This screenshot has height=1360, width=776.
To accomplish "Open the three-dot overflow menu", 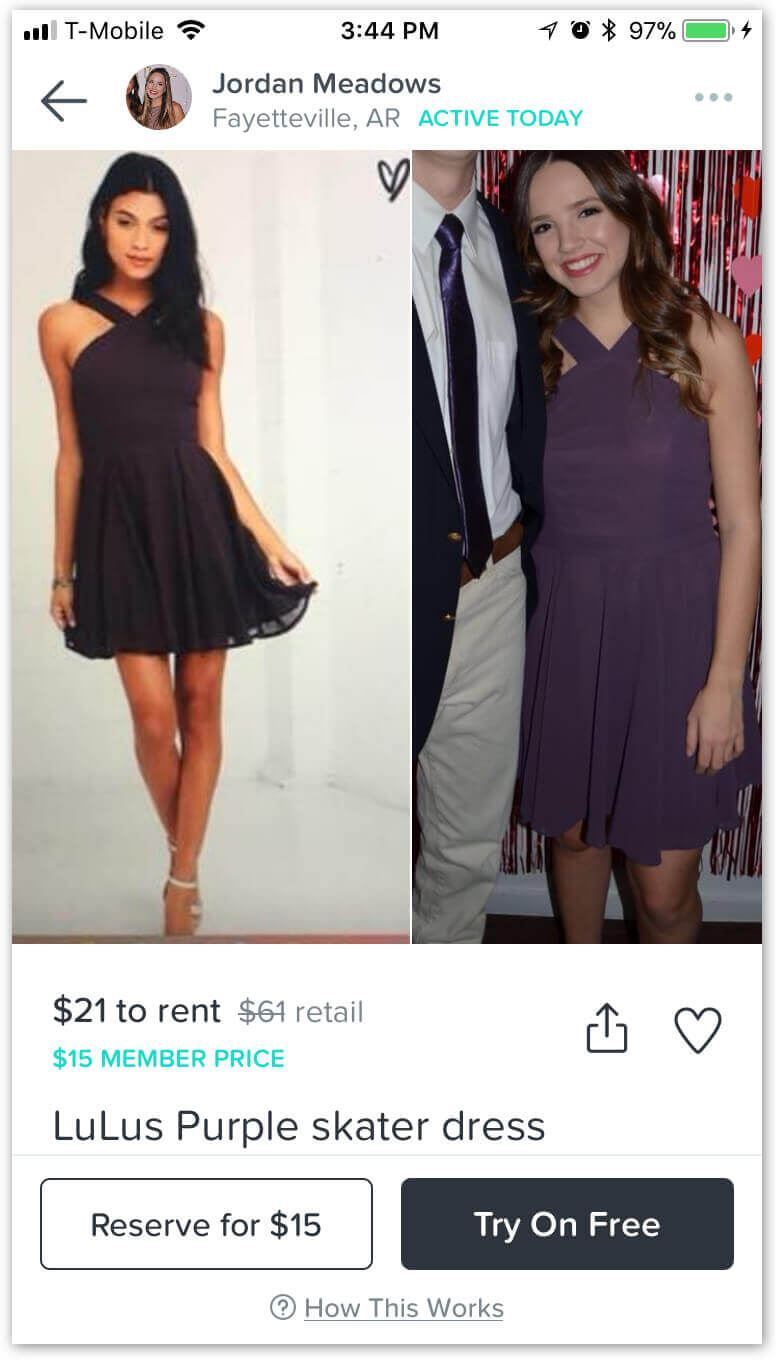I will (713, 98).
